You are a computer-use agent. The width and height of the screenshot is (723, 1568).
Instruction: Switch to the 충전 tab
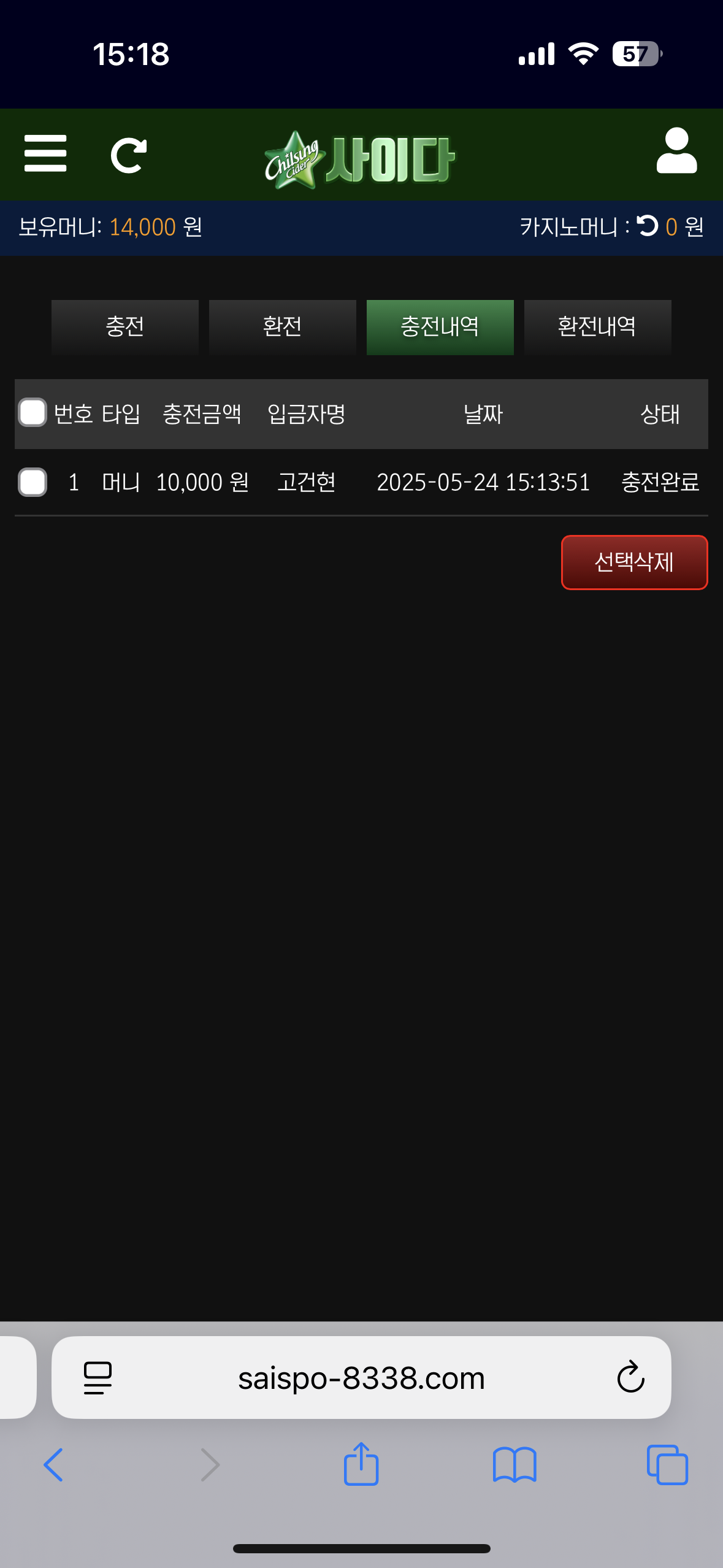[x=125, y=327]
